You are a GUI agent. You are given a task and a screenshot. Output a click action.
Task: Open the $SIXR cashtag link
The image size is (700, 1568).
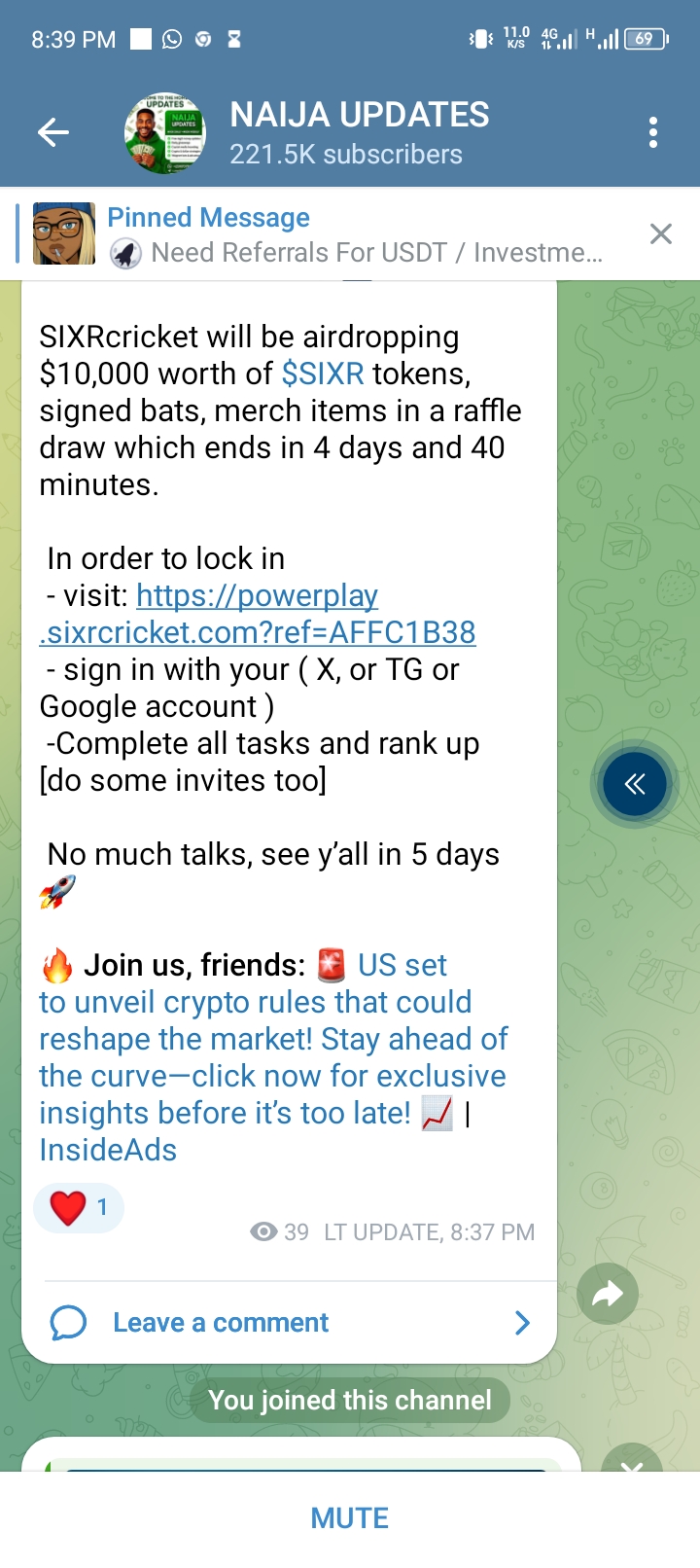[323, 374]
